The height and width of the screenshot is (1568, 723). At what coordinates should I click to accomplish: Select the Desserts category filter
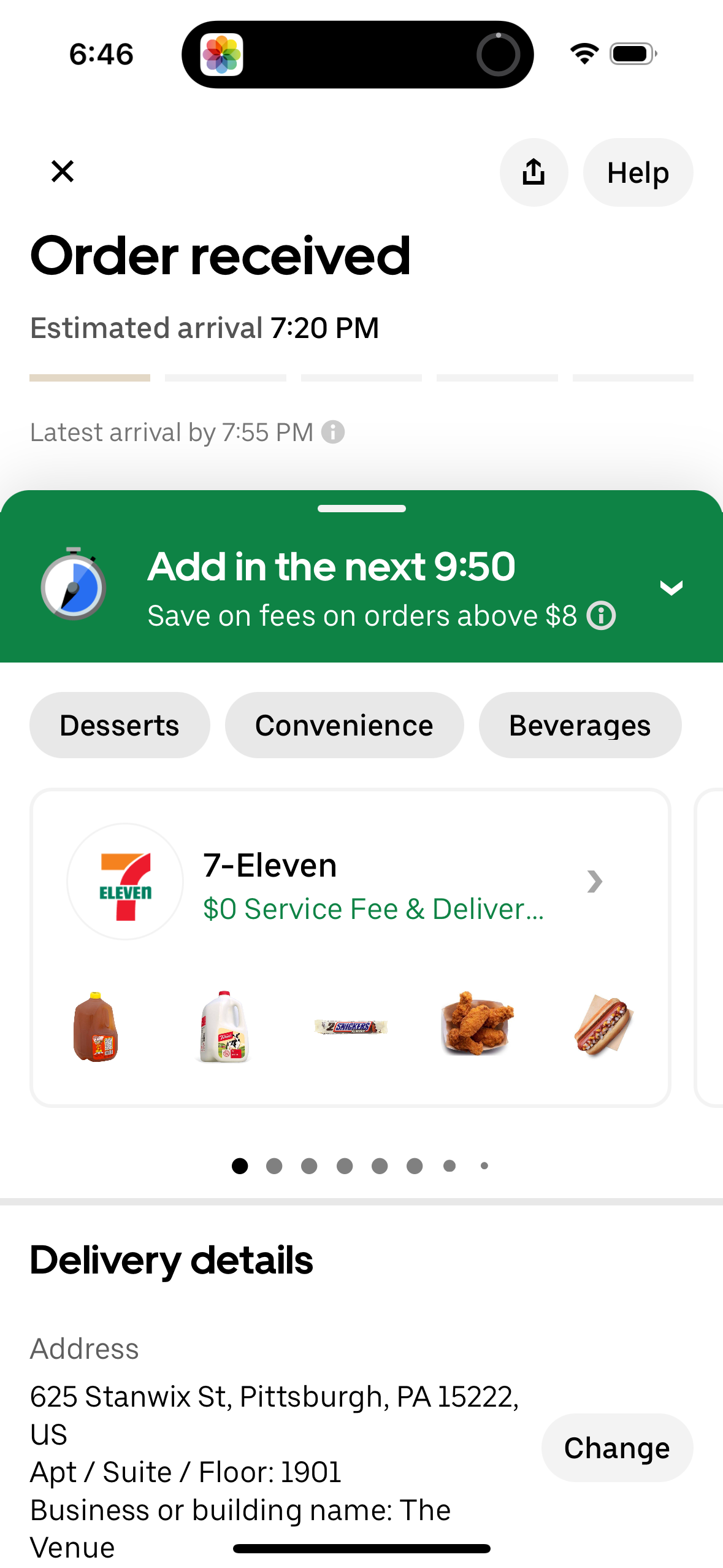(x=119, y=724)
